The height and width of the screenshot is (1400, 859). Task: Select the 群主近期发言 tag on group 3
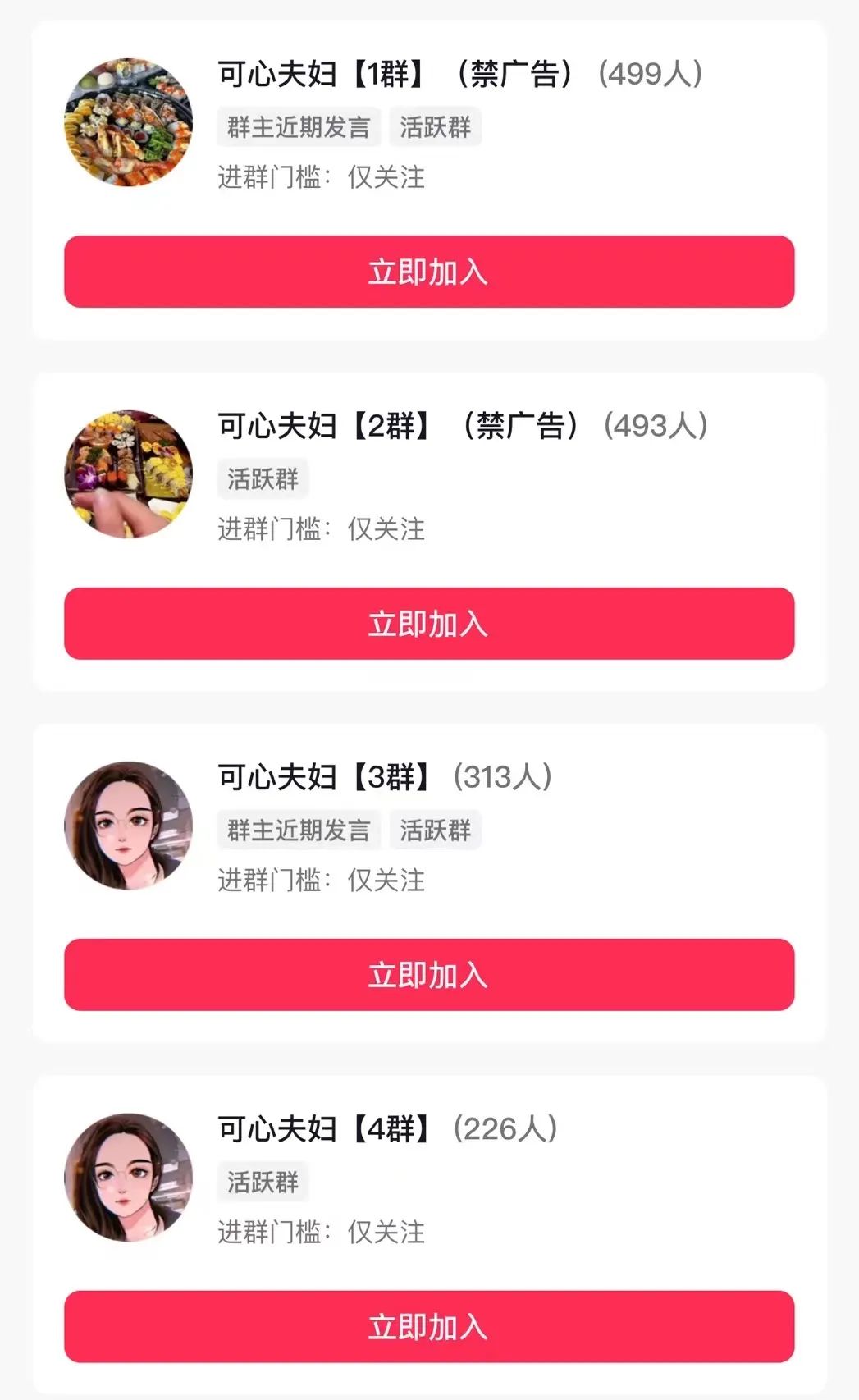pyautogui.click(x=297, y=830)
